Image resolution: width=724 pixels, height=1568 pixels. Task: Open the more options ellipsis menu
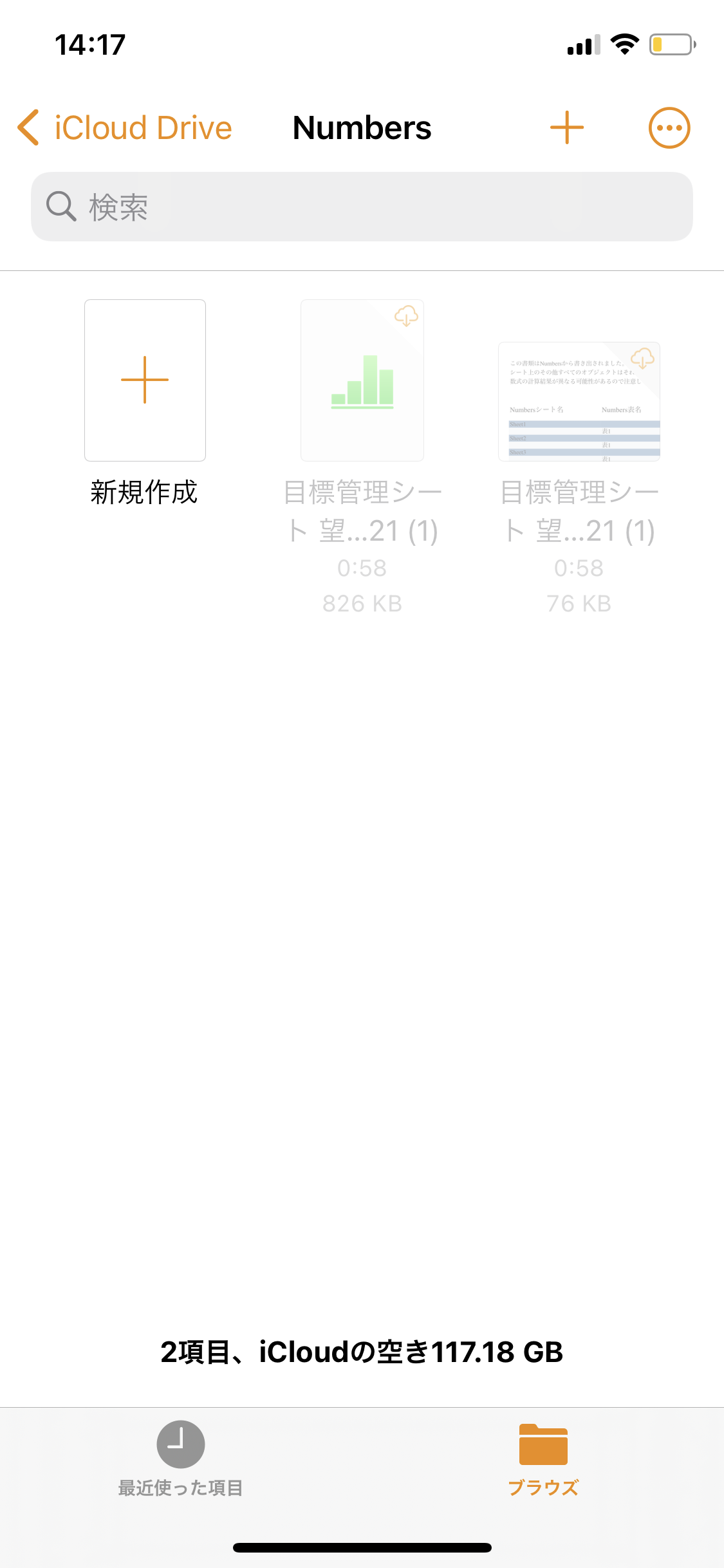[x=669, y=127]
